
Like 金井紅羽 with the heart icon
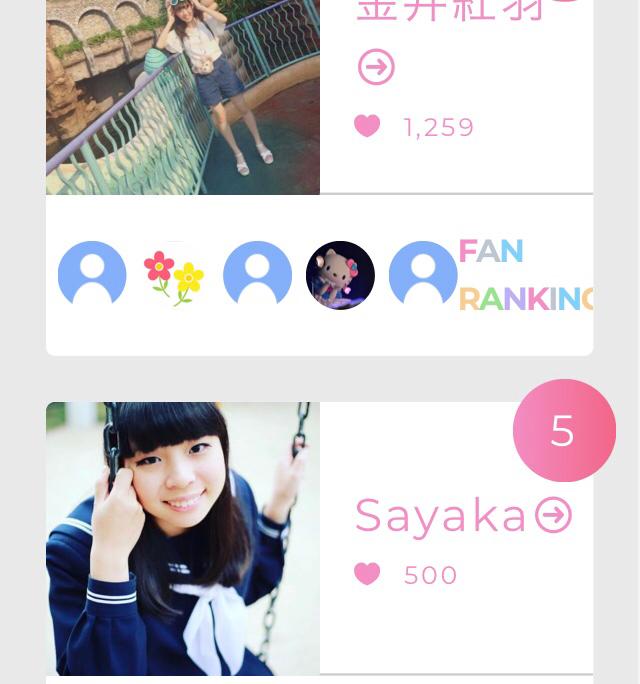pos(367,126)
